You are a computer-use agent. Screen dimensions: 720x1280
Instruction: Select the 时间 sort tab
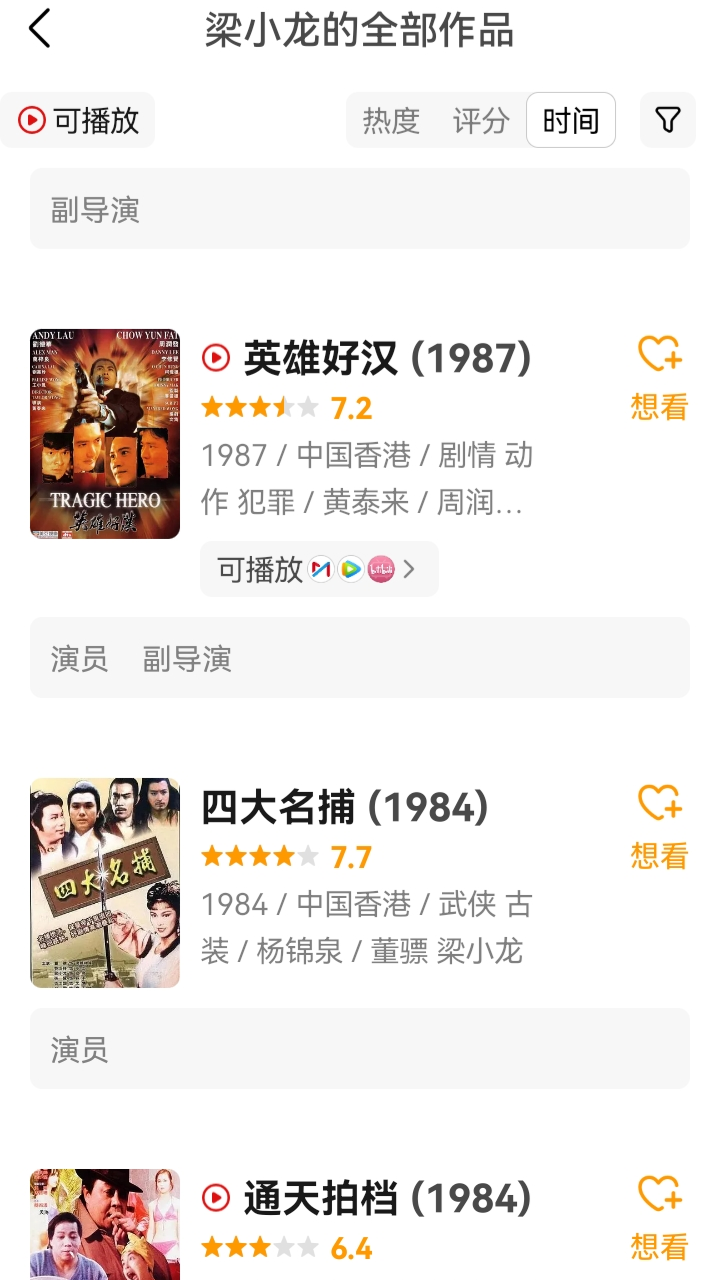(570, 121)
